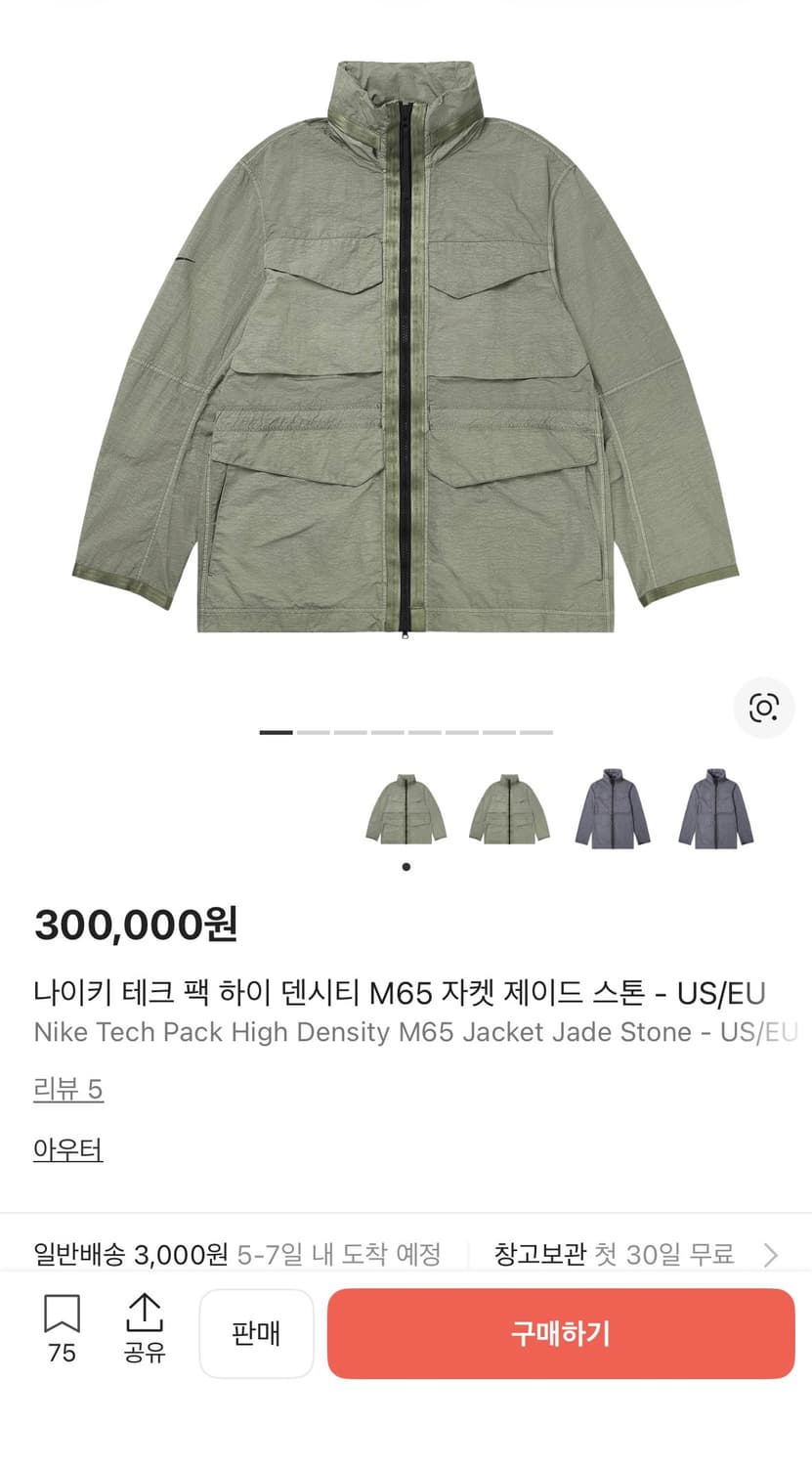Tap the bookmark ribbon icon
Image resolution: width=812 pixels, height=1466 pixels.
62,1315
